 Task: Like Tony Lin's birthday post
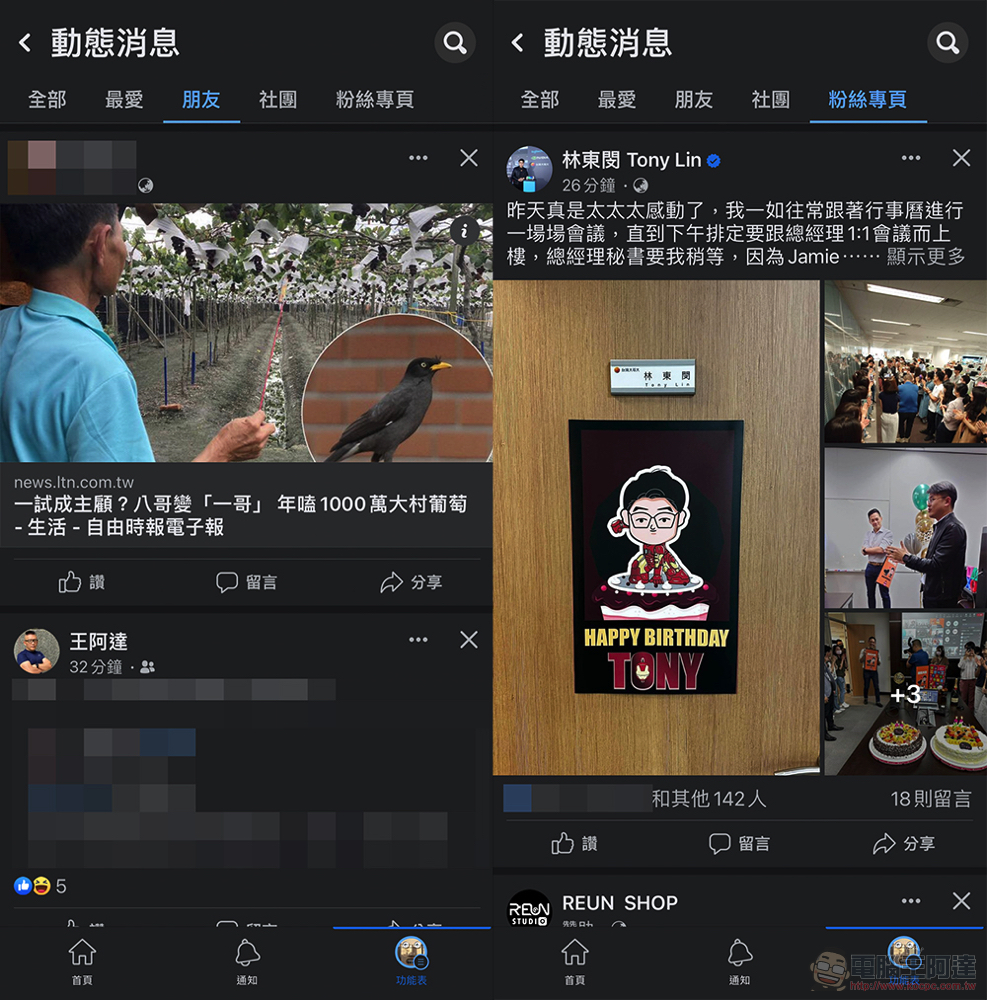click(575, 844)
